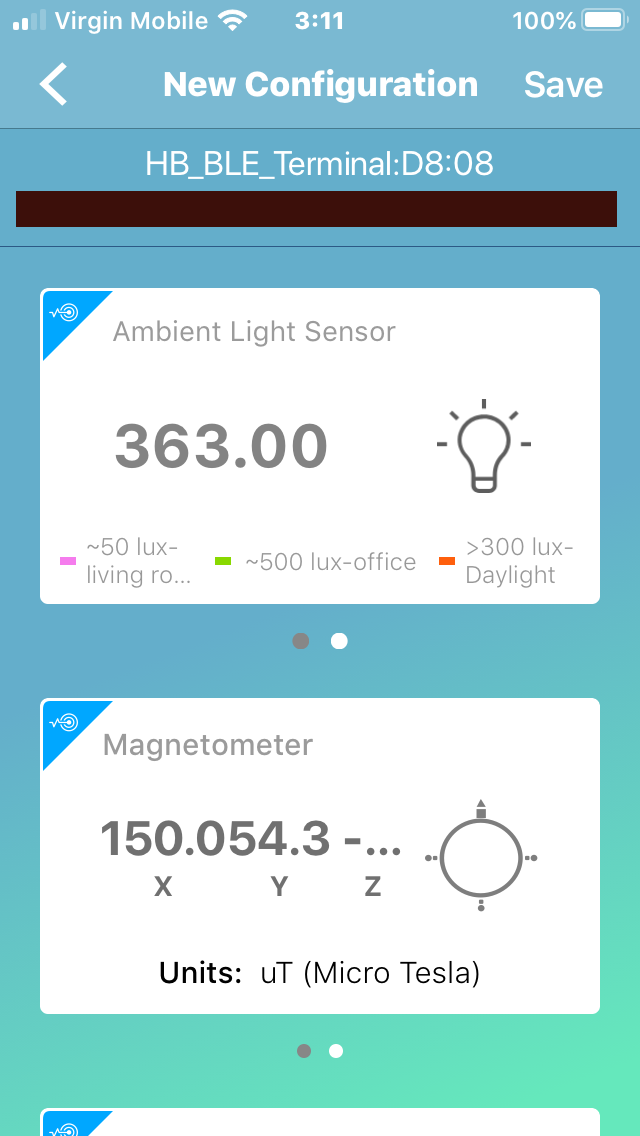Go back from New Configuration
The image size is (640, 1136).
(x=54, y=85)
